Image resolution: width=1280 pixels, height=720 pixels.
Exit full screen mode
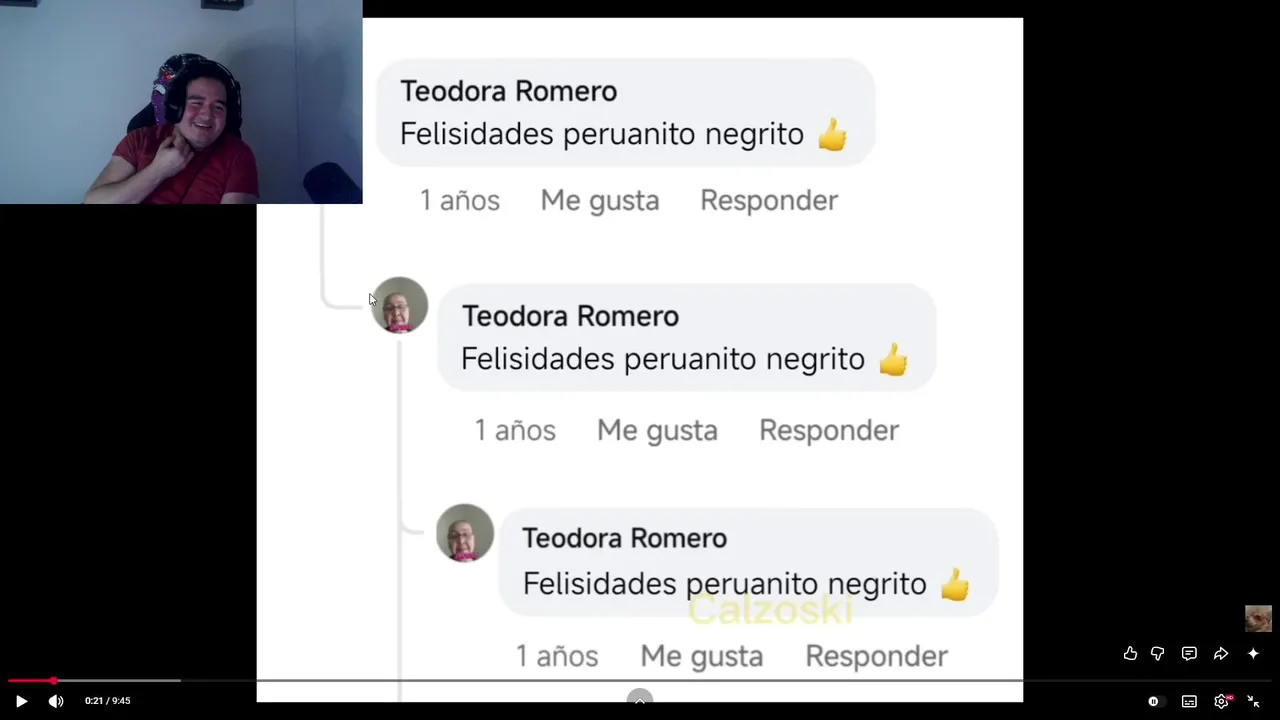pos(1253,701)
